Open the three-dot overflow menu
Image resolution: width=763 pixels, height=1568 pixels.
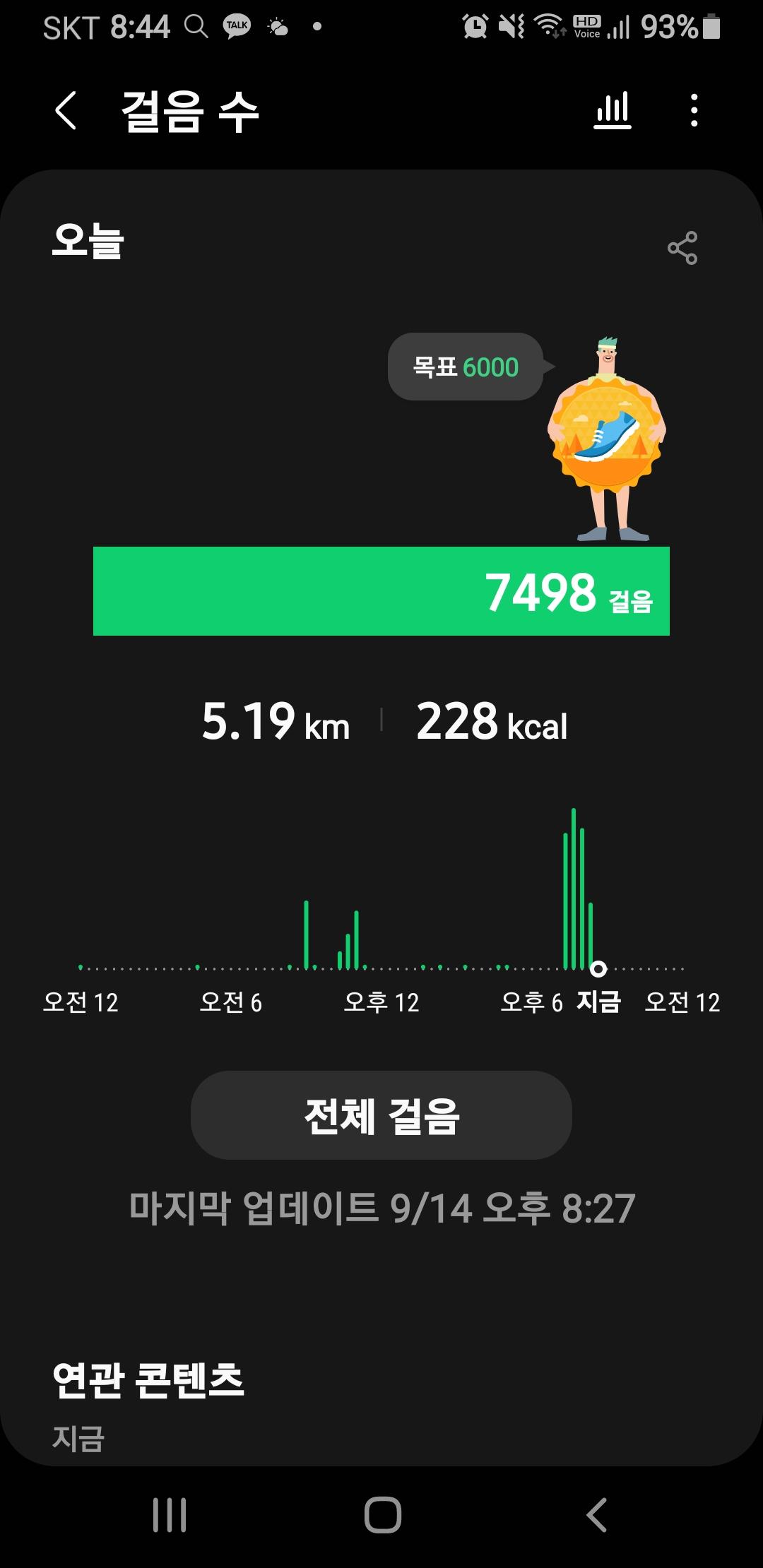point(694,111)
